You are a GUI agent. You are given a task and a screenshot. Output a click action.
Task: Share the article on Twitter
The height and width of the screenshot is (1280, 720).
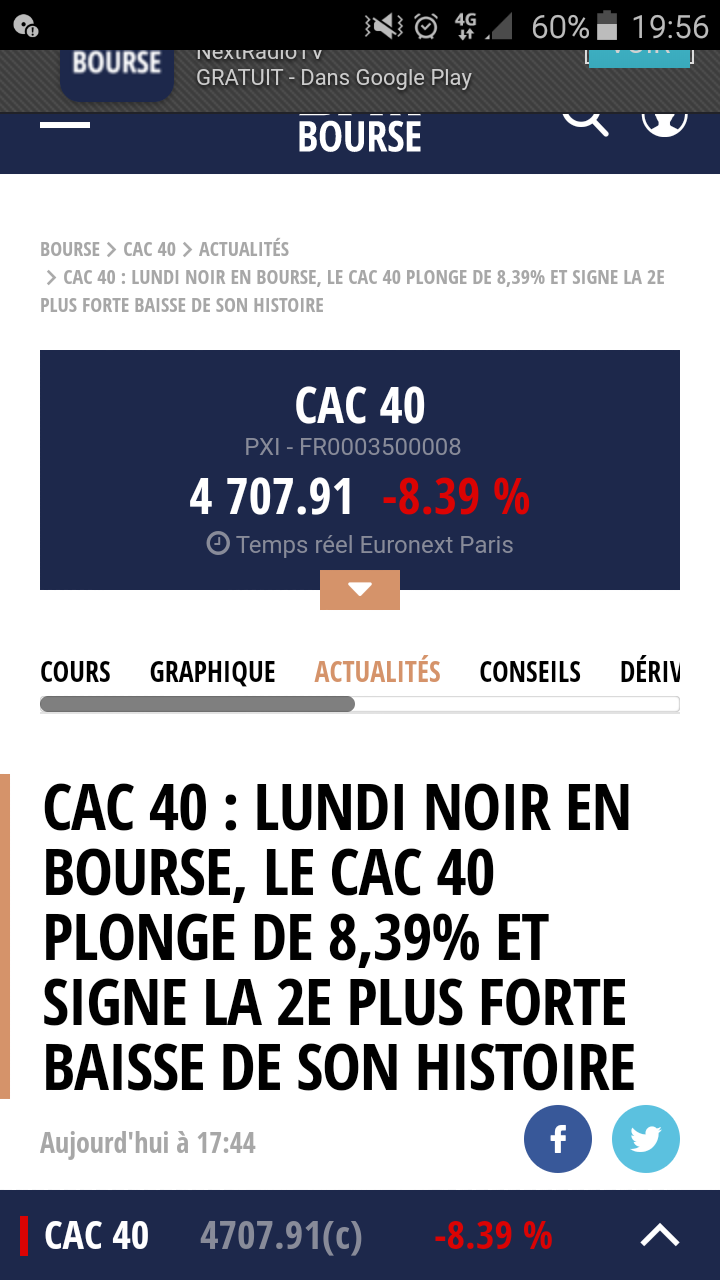646,1139
